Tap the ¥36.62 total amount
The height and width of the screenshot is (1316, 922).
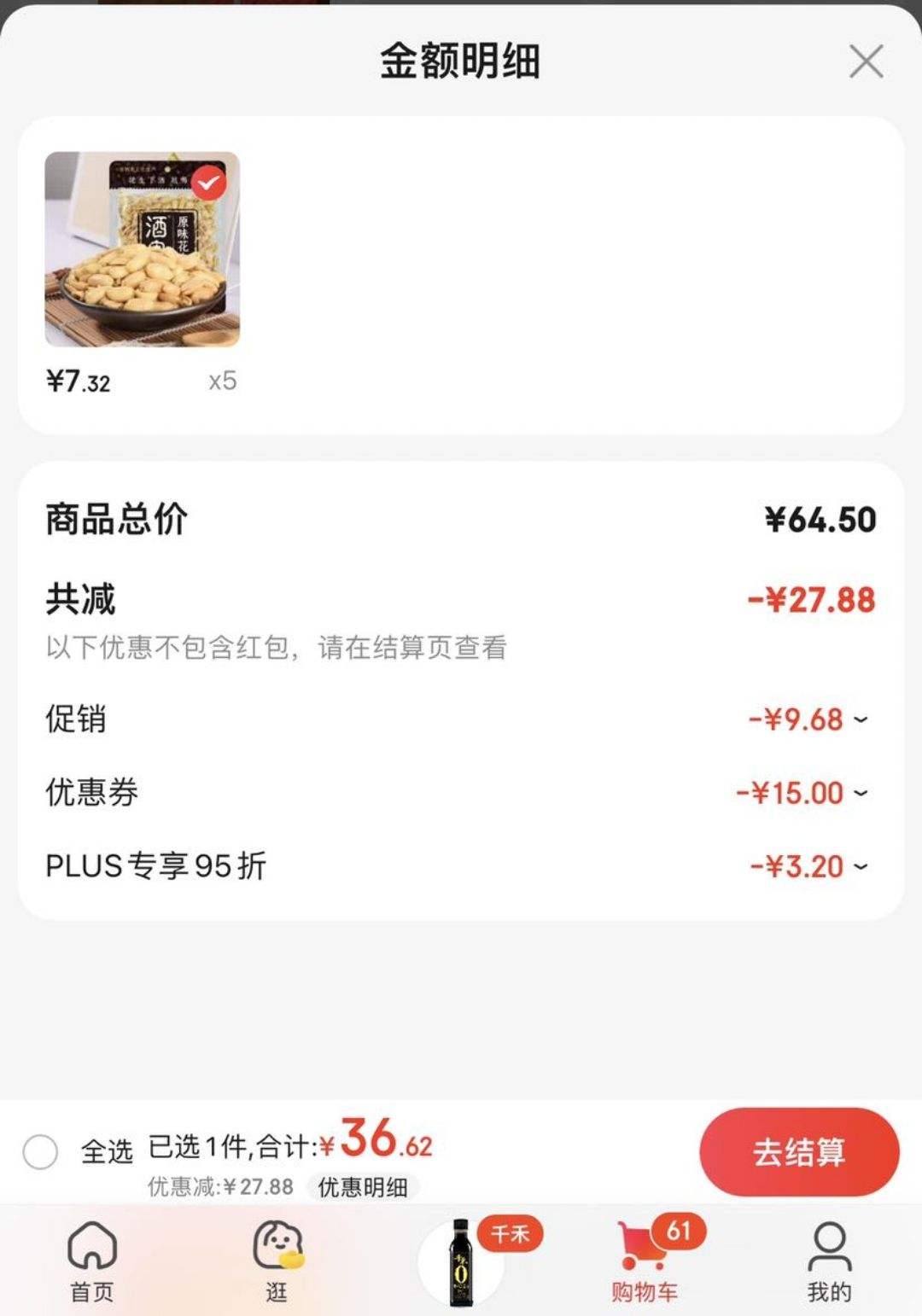click(380, 1144)
